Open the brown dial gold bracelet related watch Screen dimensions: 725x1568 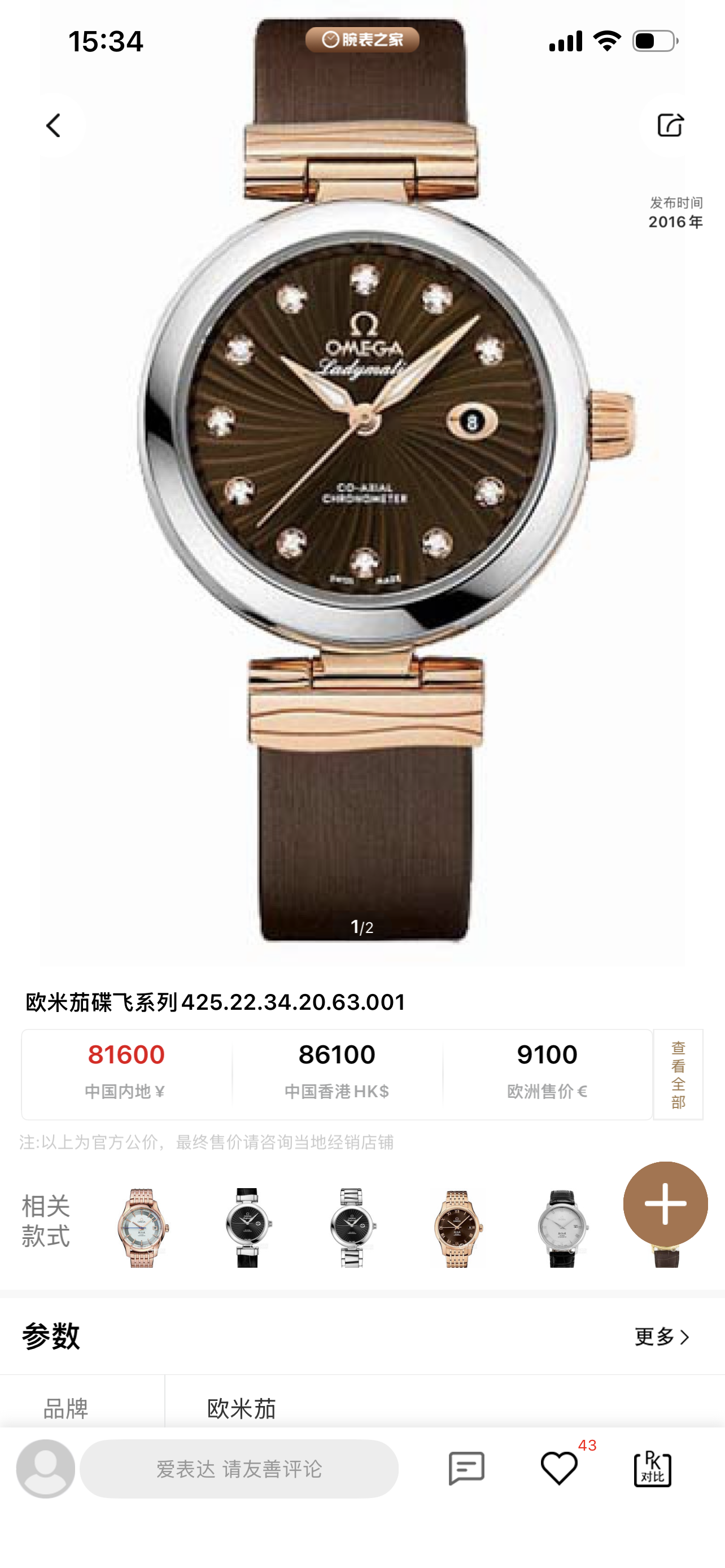(x=457, y=1227)
